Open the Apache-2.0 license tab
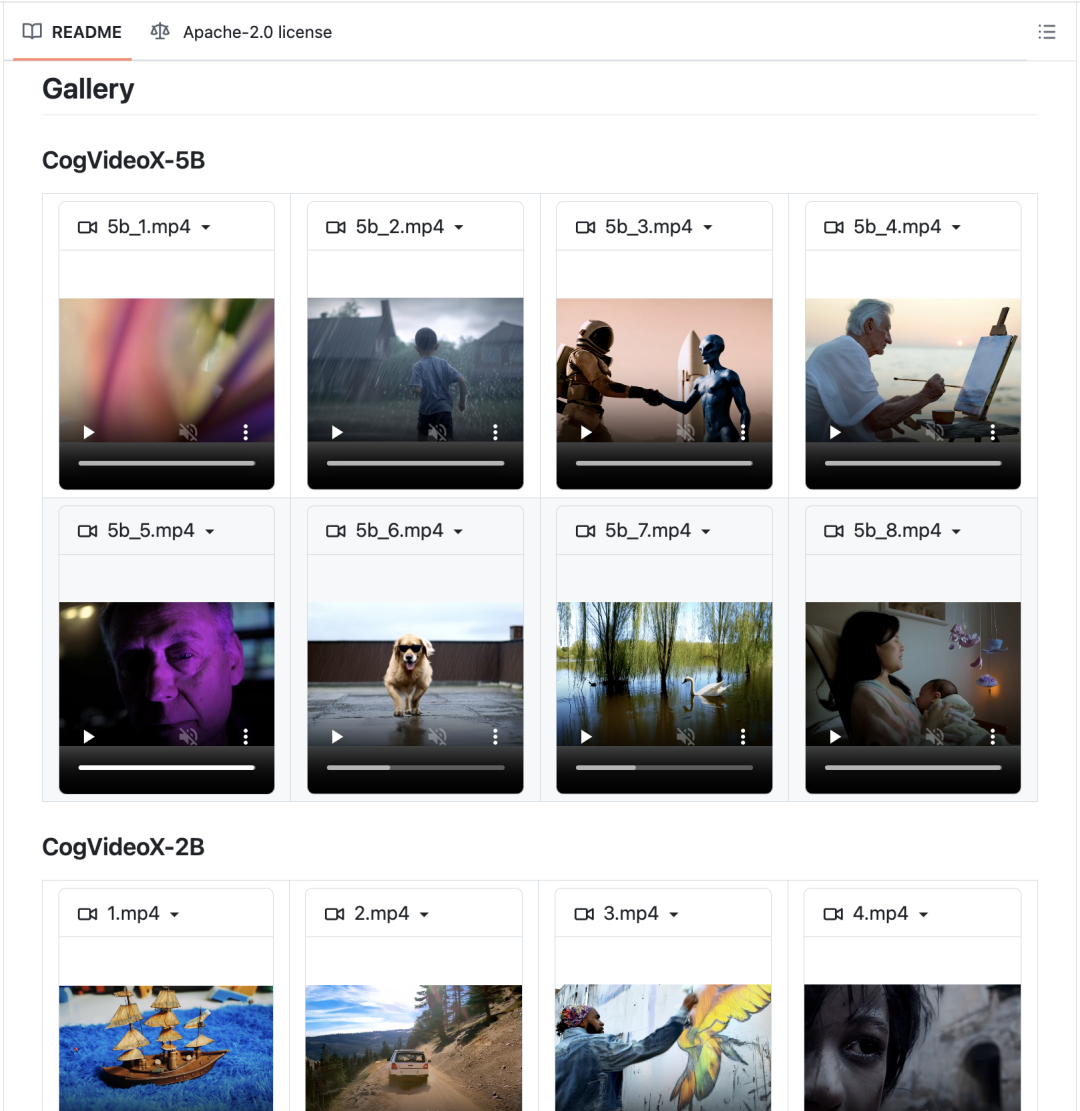This screenshot has height=1111, width=1080. coord(241,32)
